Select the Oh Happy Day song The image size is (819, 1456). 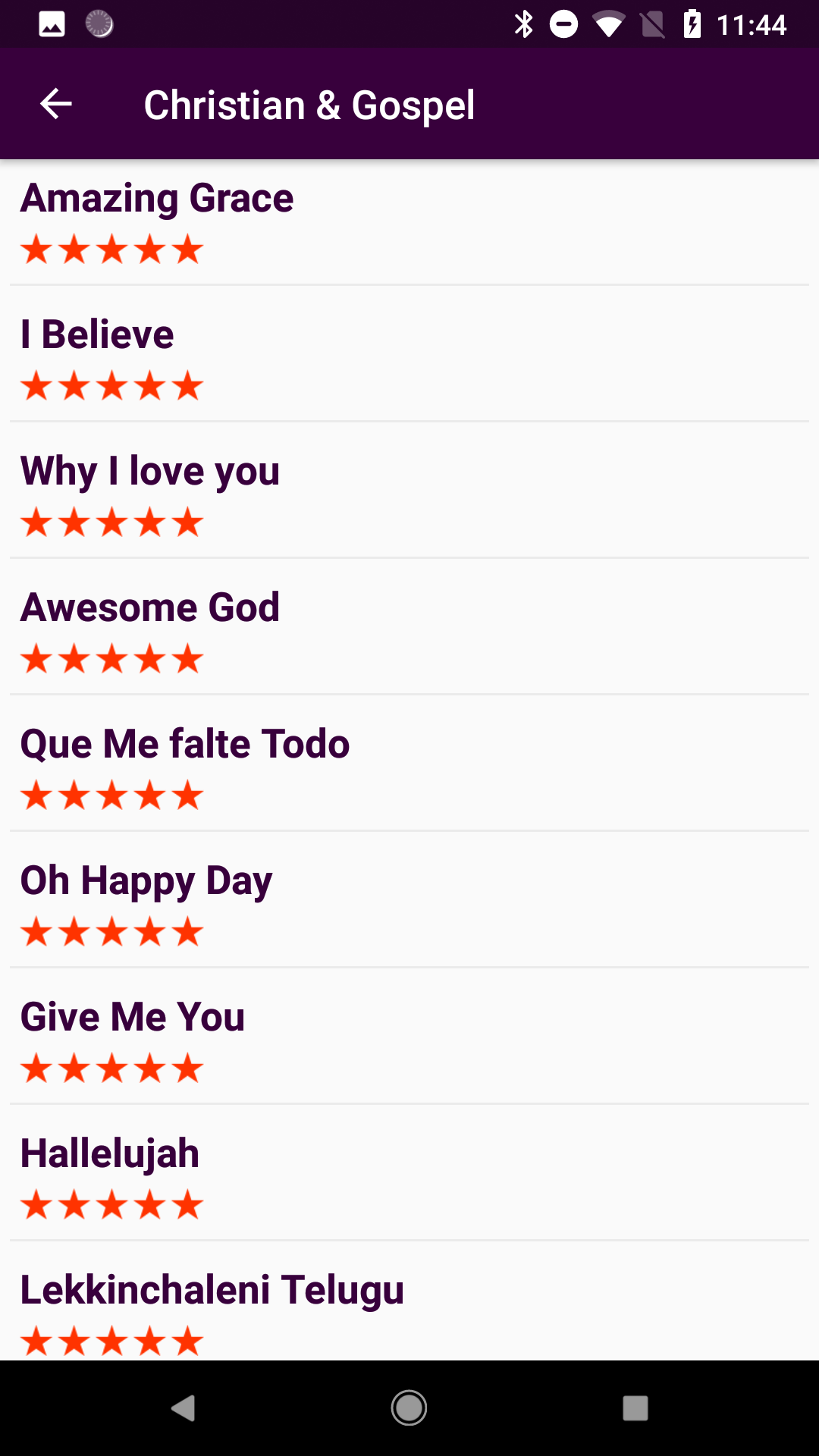(x=409, y=900)
